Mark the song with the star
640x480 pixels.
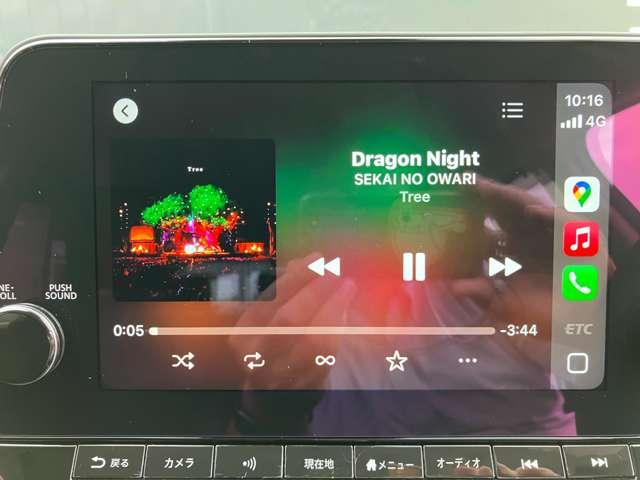pyautogui.click(x=396, y=361)
